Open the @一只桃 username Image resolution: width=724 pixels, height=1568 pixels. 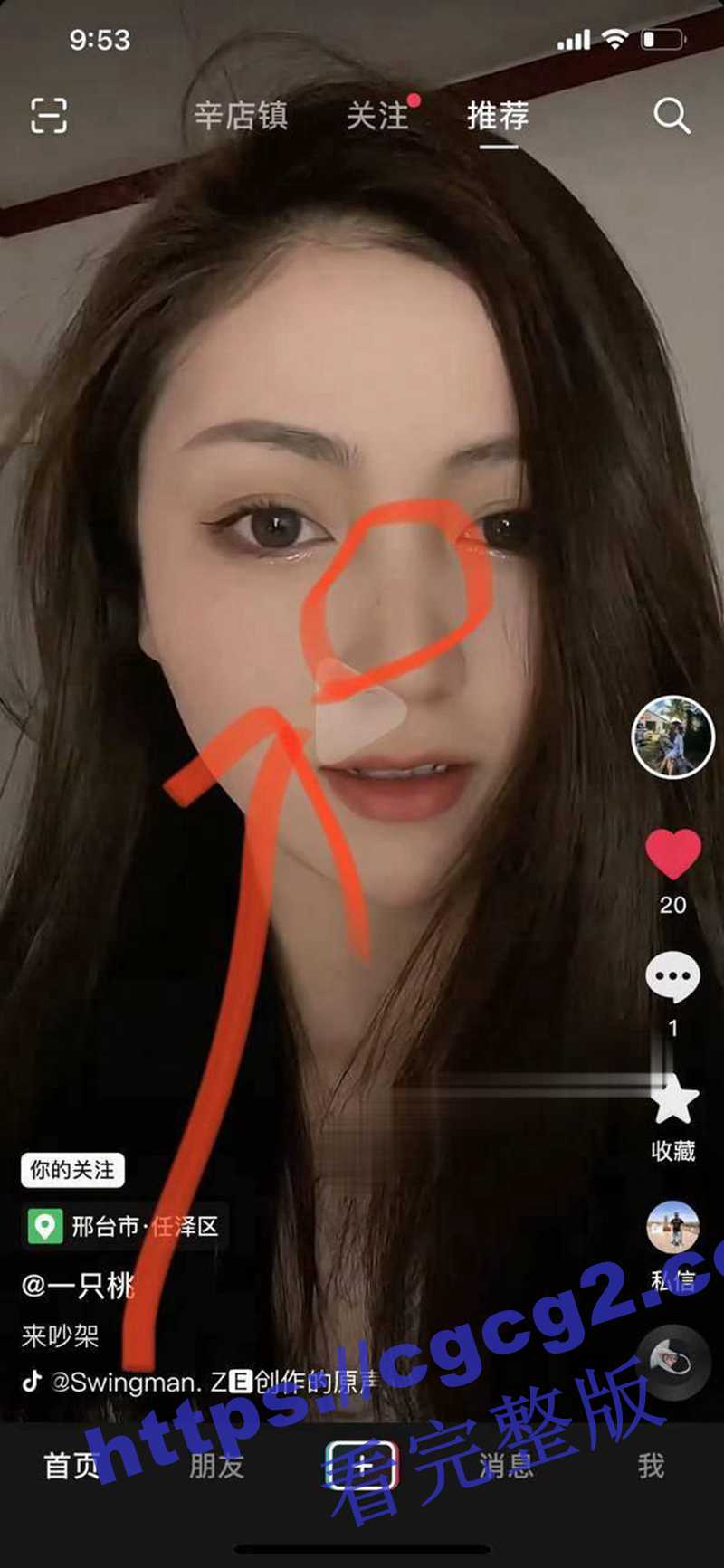point(78,1285)
